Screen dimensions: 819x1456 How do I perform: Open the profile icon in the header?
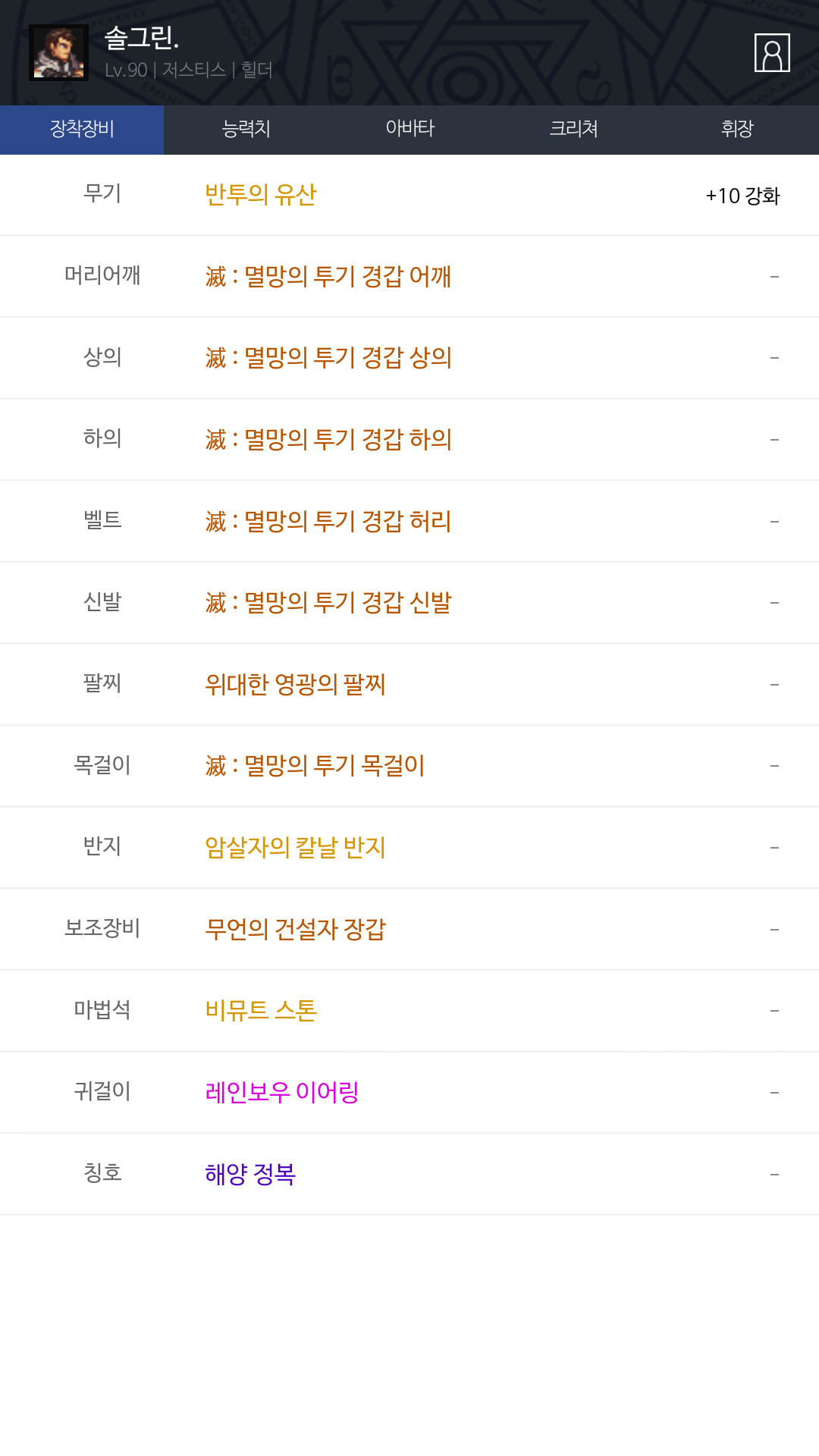[772, 52]
